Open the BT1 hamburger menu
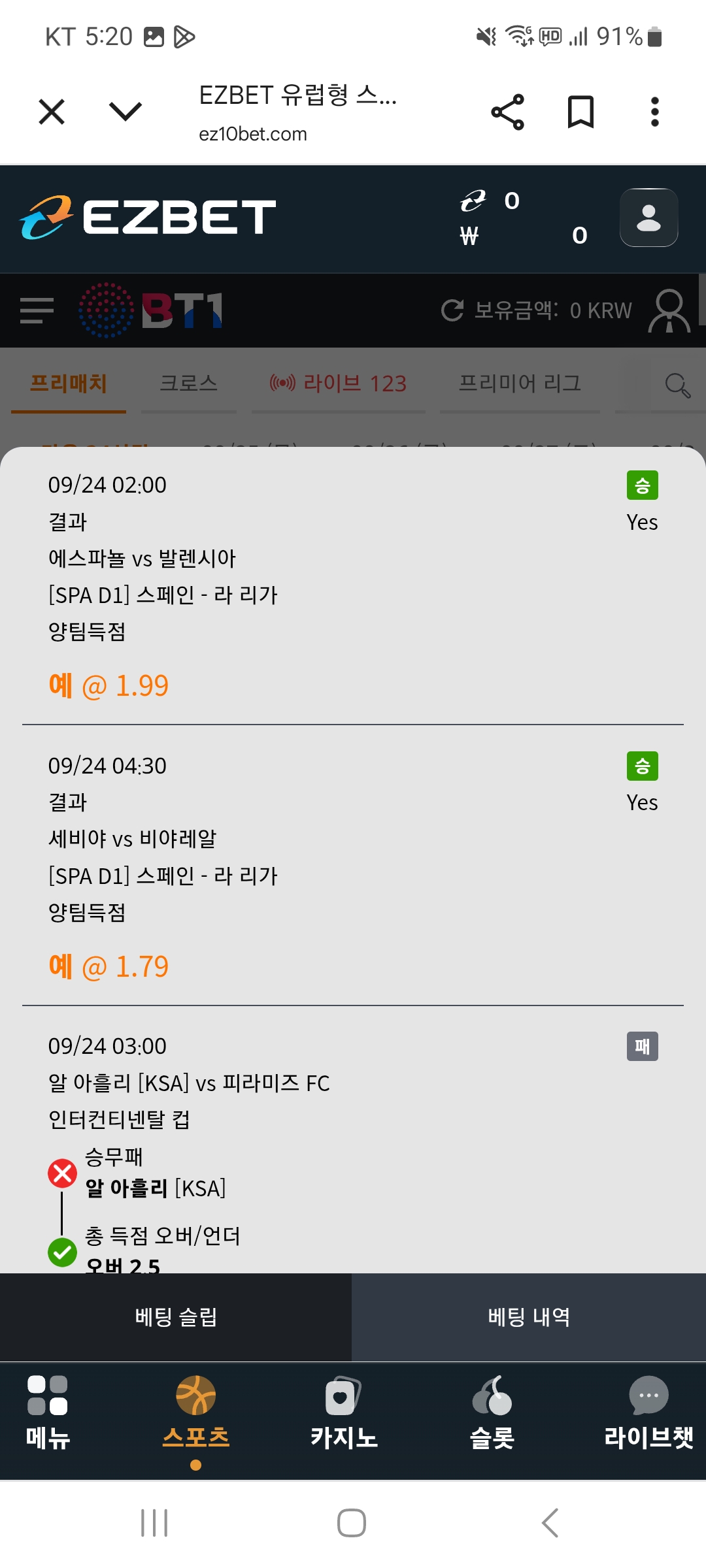Image resolution: width=706 pixels, height=1568 pixels. click(x=37, y=310)
